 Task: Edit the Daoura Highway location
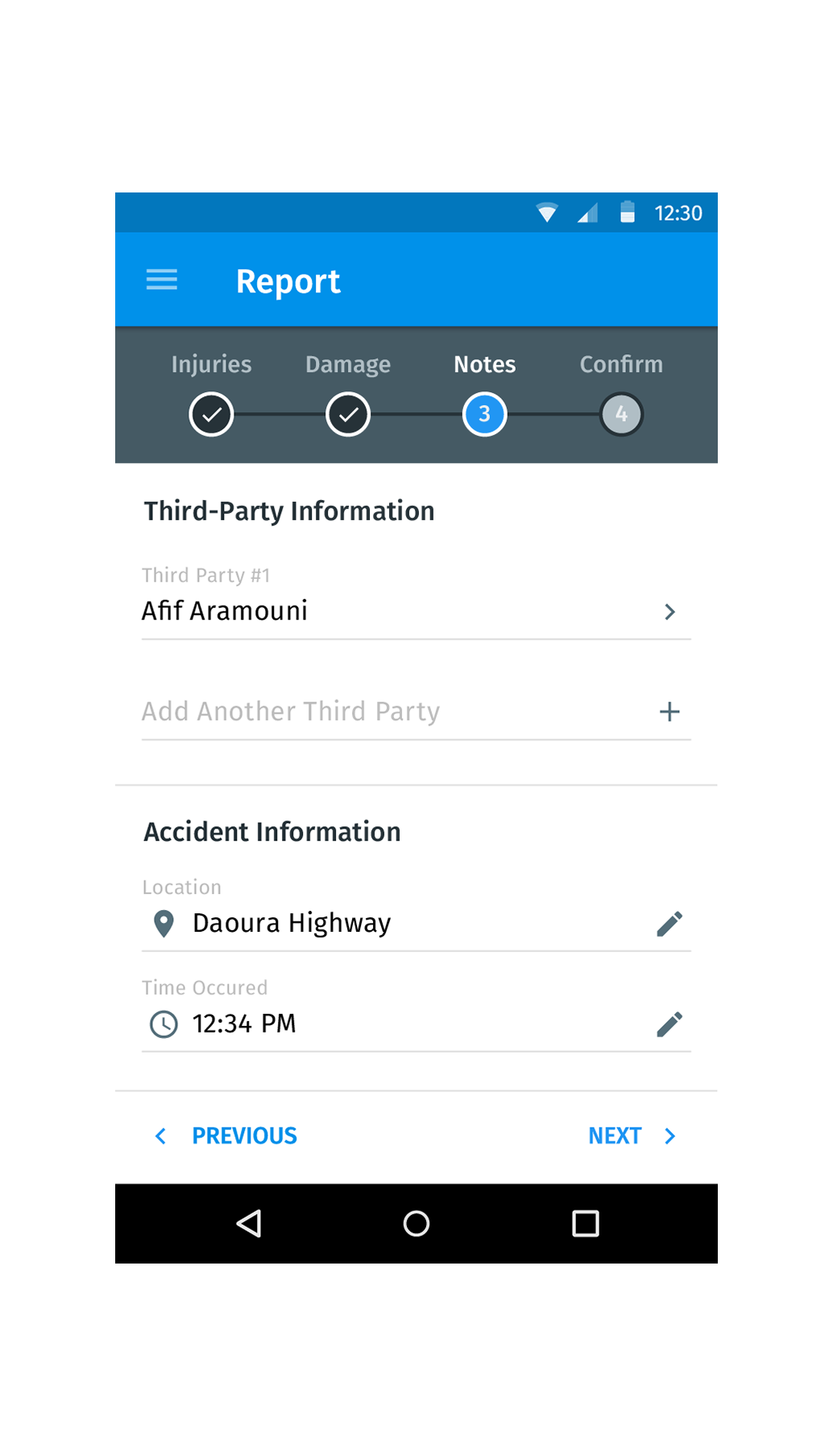[x=669, y=924]
